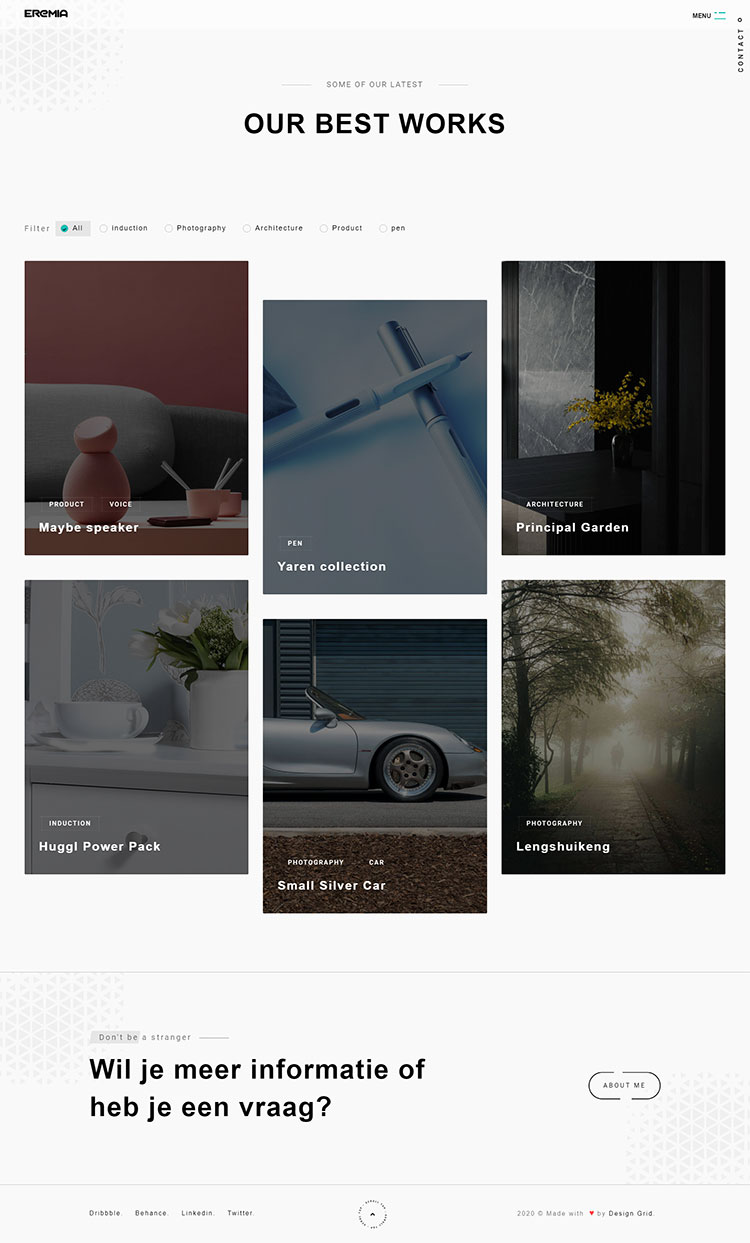Tap the back-to-top arrow button

pyautogui.click(x=372, y=1215)
